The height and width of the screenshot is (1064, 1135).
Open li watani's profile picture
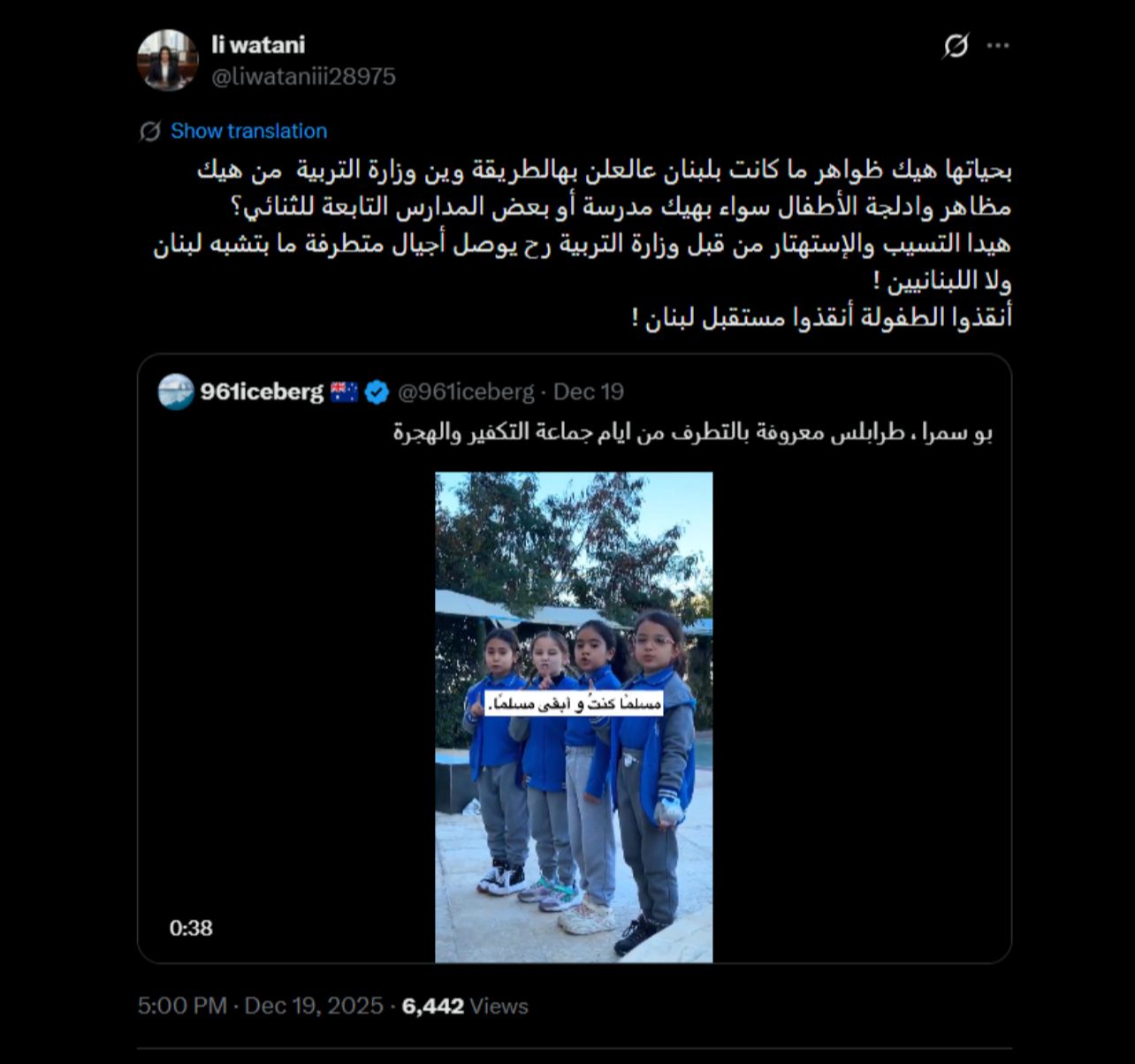coord(167,60)
